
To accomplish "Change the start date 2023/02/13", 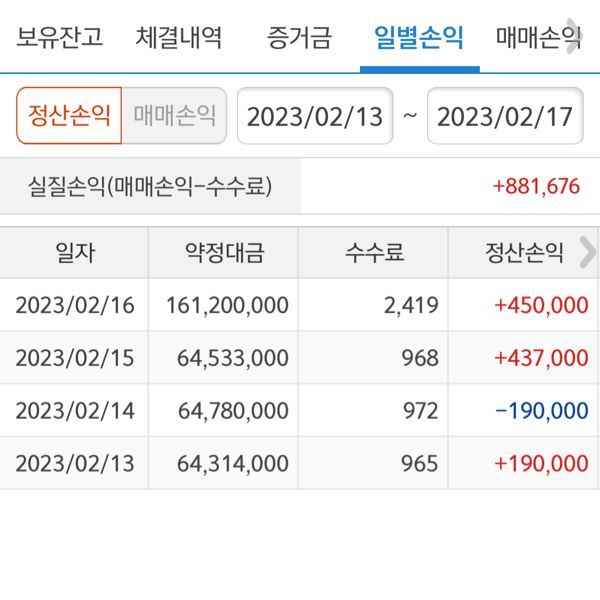I will pos(315,117).
